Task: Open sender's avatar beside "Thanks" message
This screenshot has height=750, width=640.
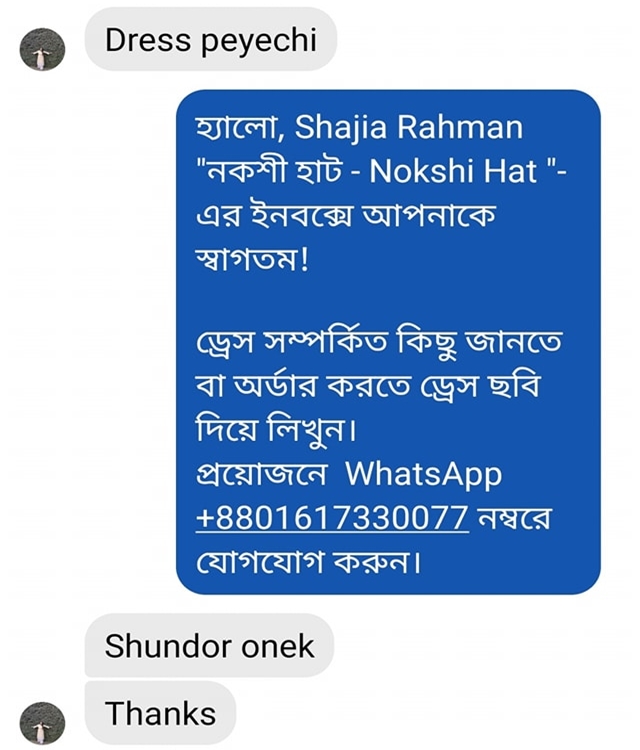Action: 42,722
